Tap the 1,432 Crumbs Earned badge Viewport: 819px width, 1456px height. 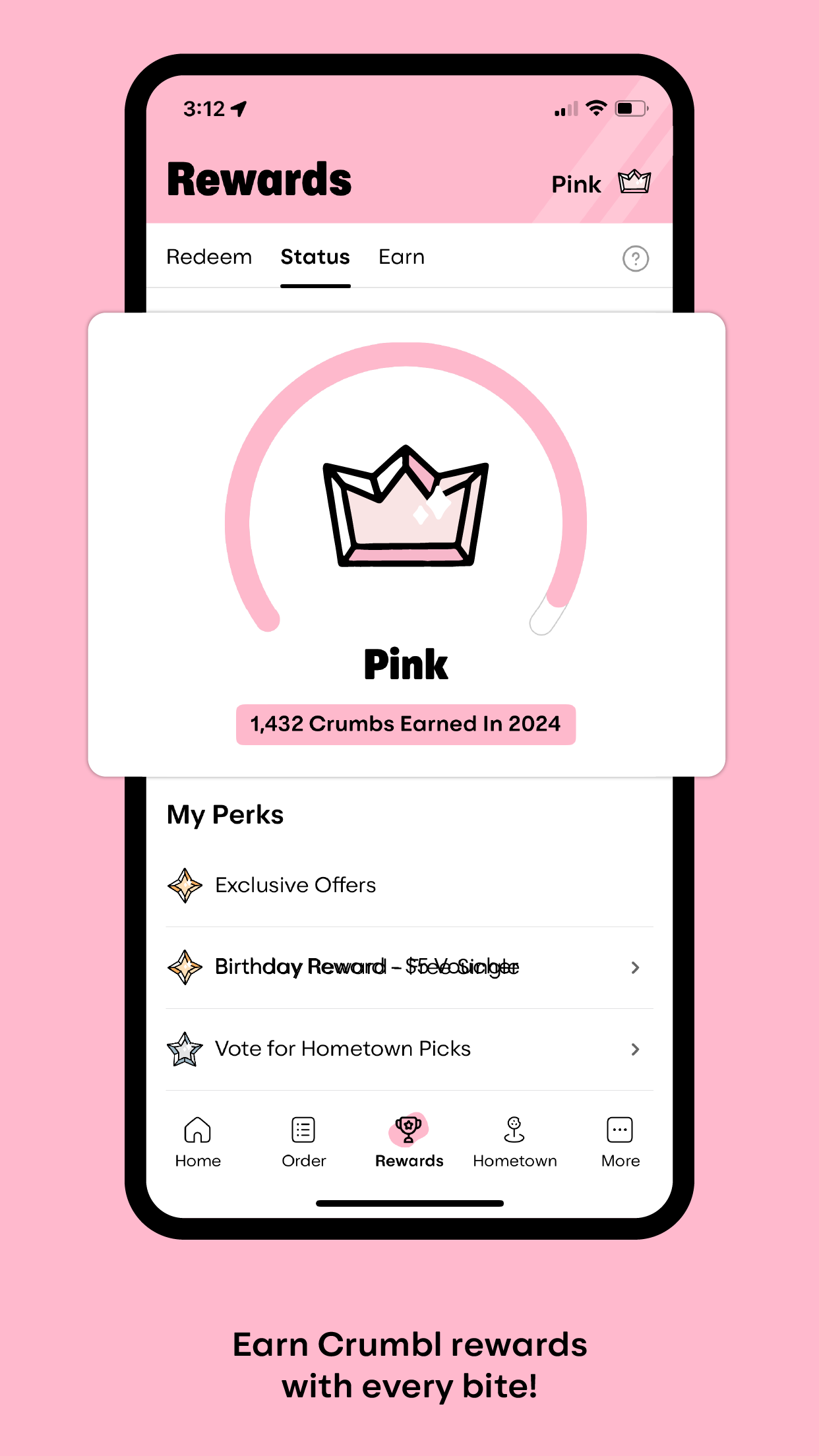pos(406,723)
